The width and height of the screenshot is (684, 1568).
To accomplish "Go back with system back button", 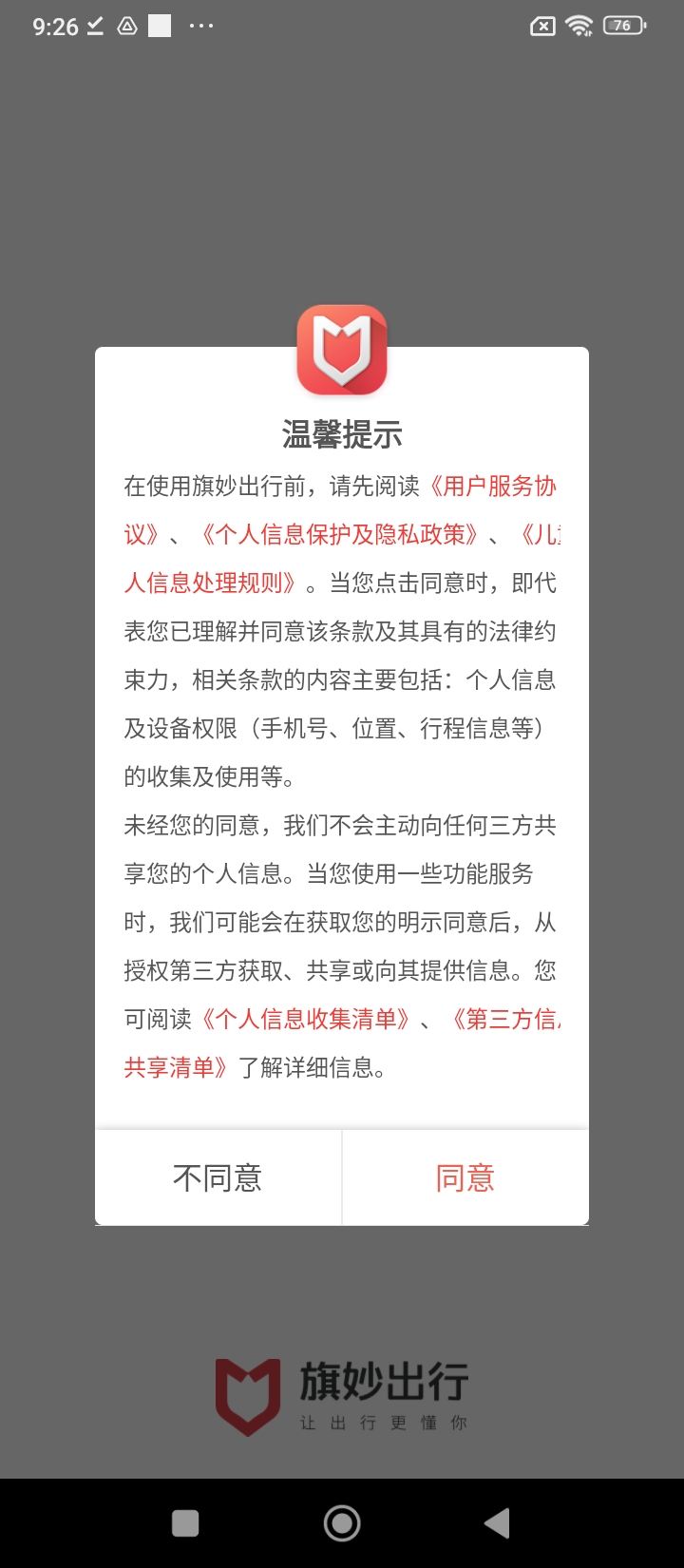I will point(497,1523).
